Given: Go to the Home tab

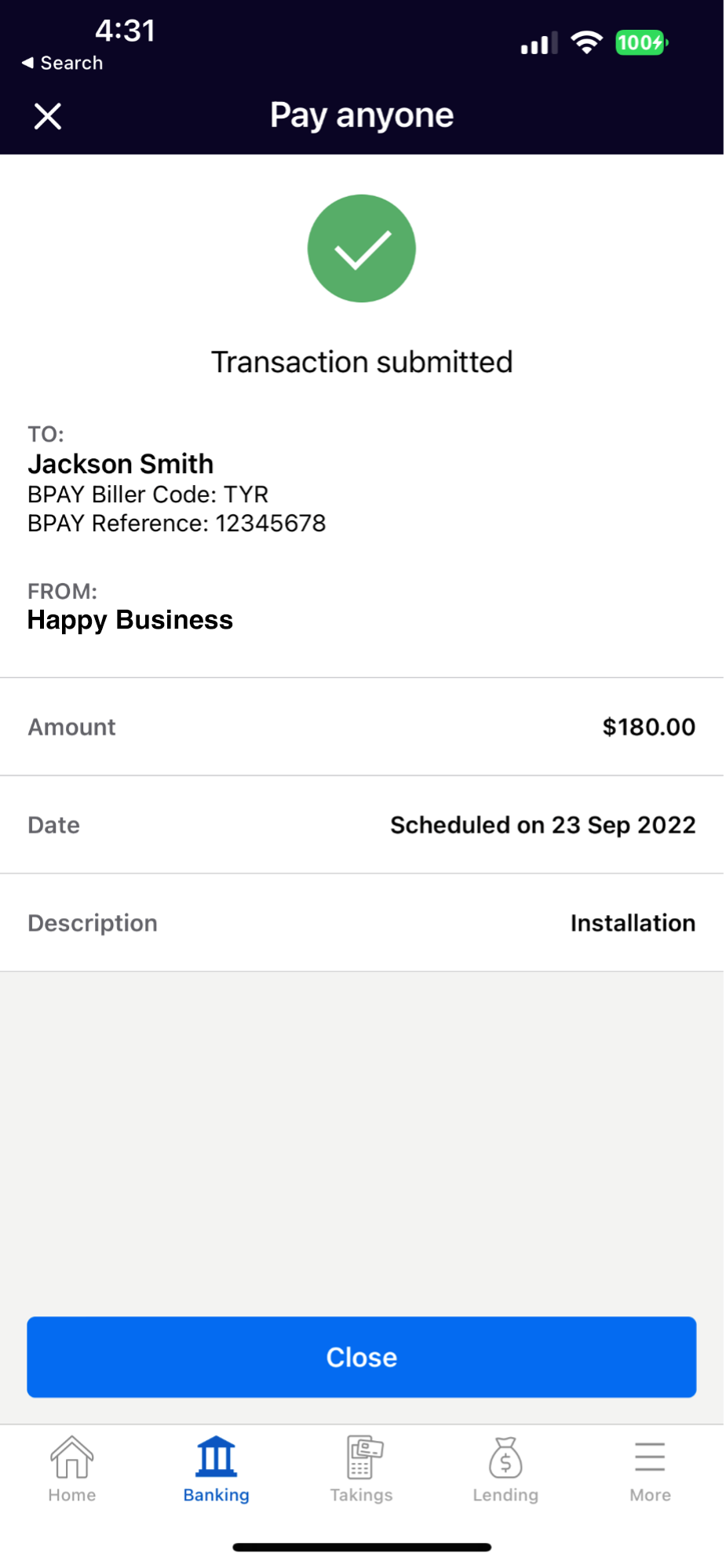Looking at the screenshot, I should tap(72, 1469).
